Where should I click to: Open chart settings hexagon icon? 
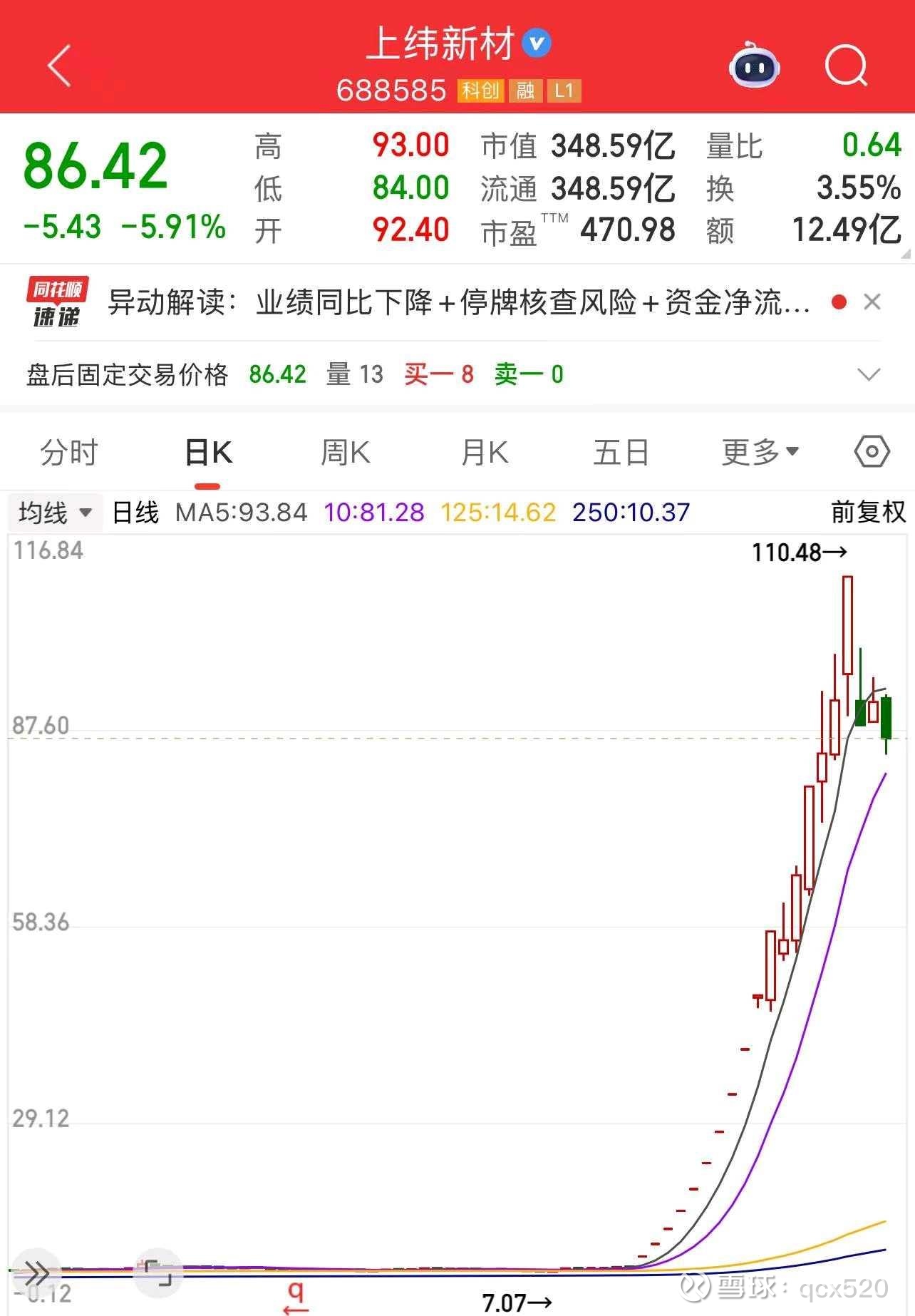[x=872, y=452]
